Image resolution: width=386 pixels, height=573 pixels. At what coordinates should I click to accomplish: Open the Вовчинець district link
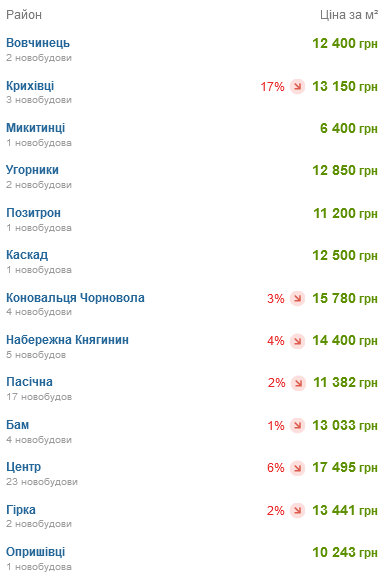pyautogui.click(x=38, y=43)
